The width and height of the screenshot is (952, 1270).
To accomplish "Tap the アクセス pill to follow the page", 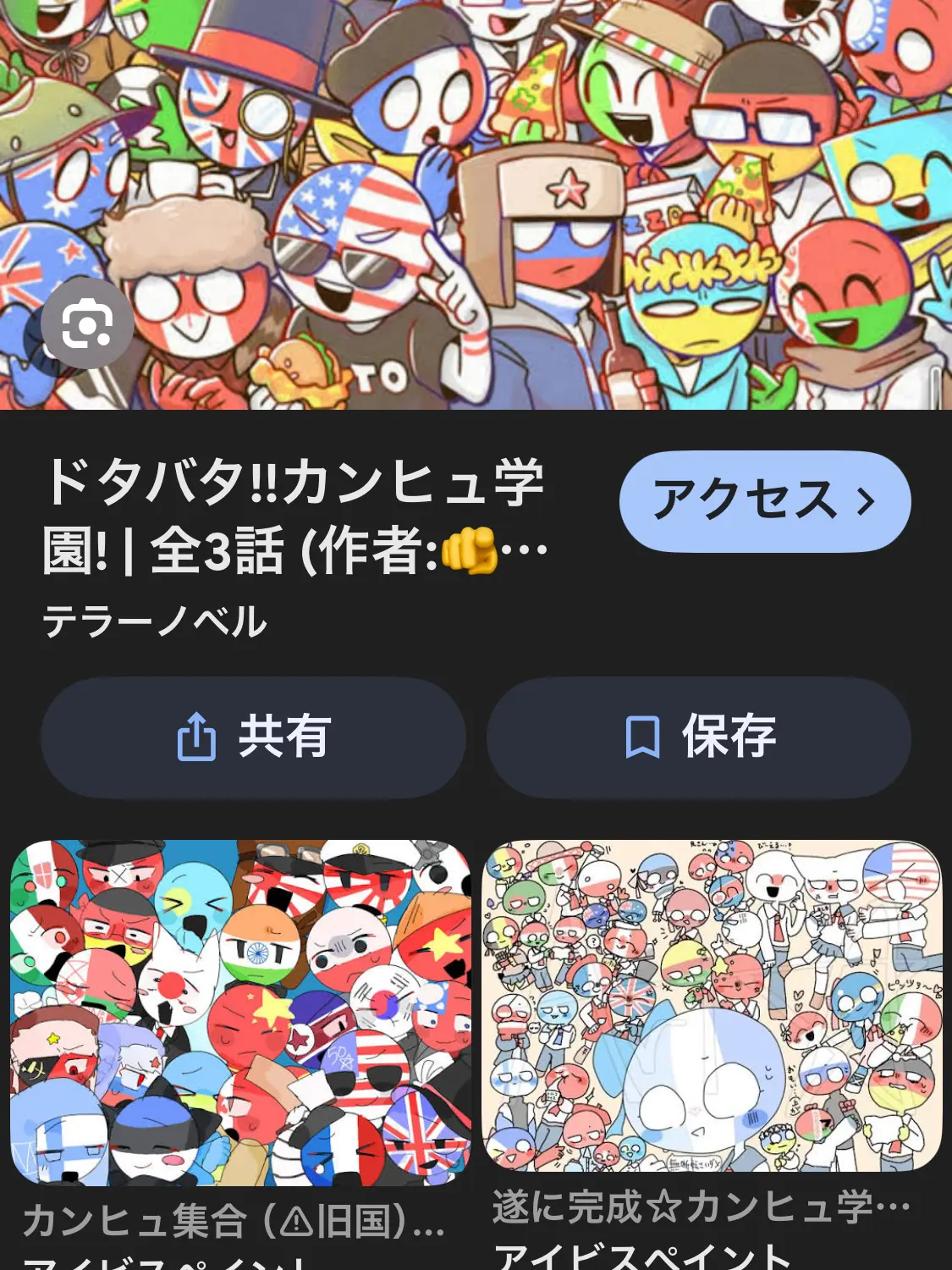I will click(x=764, y=500).
